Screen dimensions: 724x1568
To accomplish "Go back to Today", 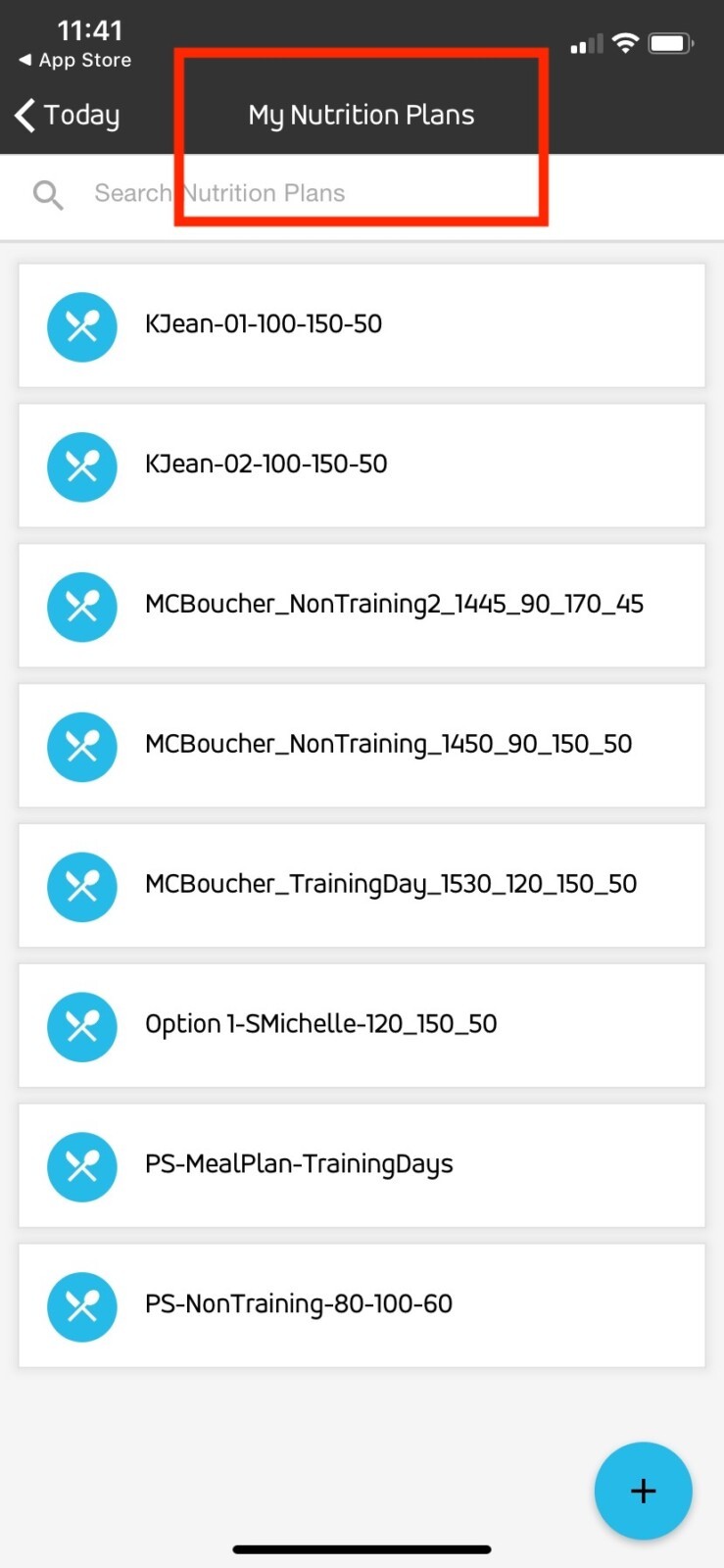I will (x=67, y=115).
